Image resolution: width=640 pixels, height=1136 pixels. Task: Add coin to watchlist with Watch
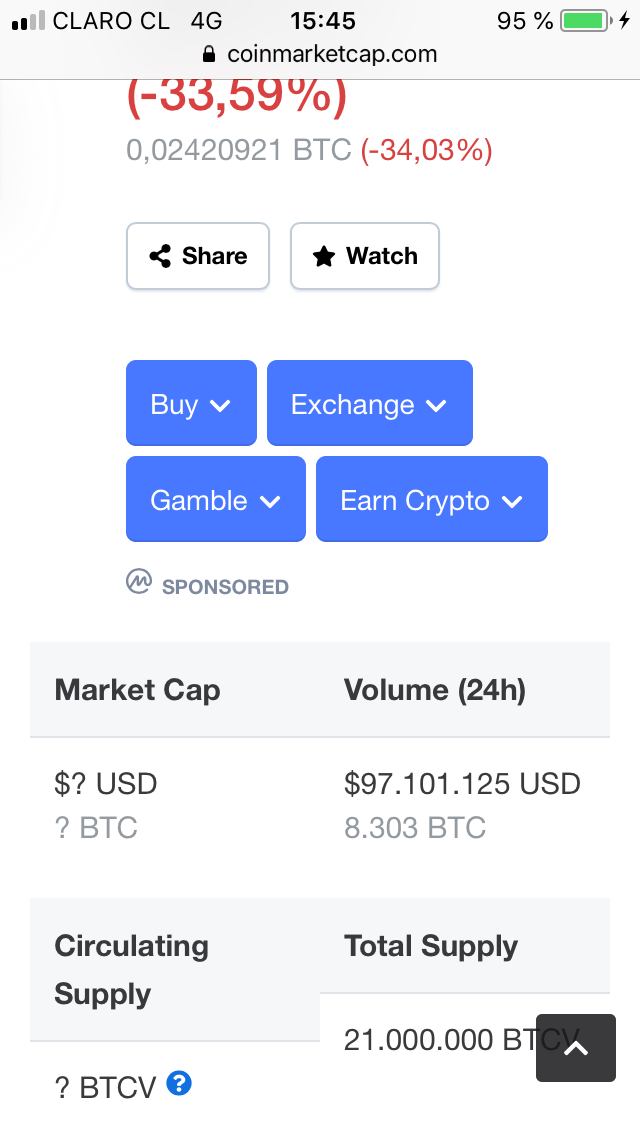click(365, 256)
